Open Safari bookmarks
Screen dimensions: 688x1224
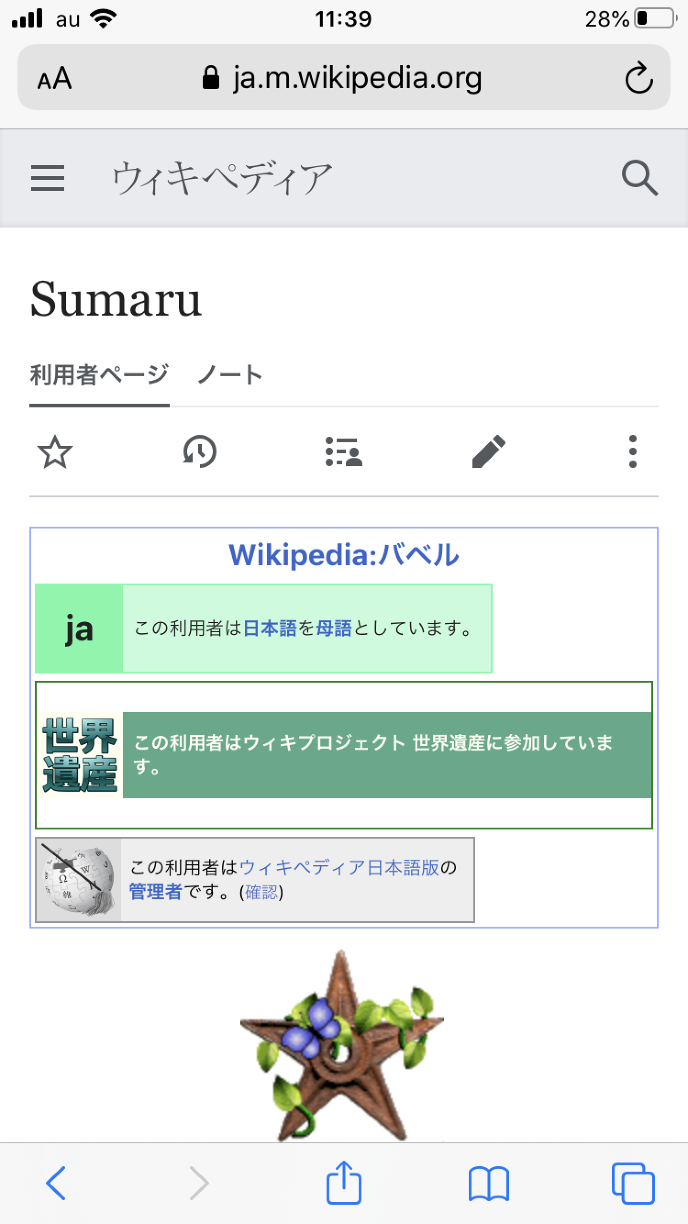click(x=489, y=1184)
